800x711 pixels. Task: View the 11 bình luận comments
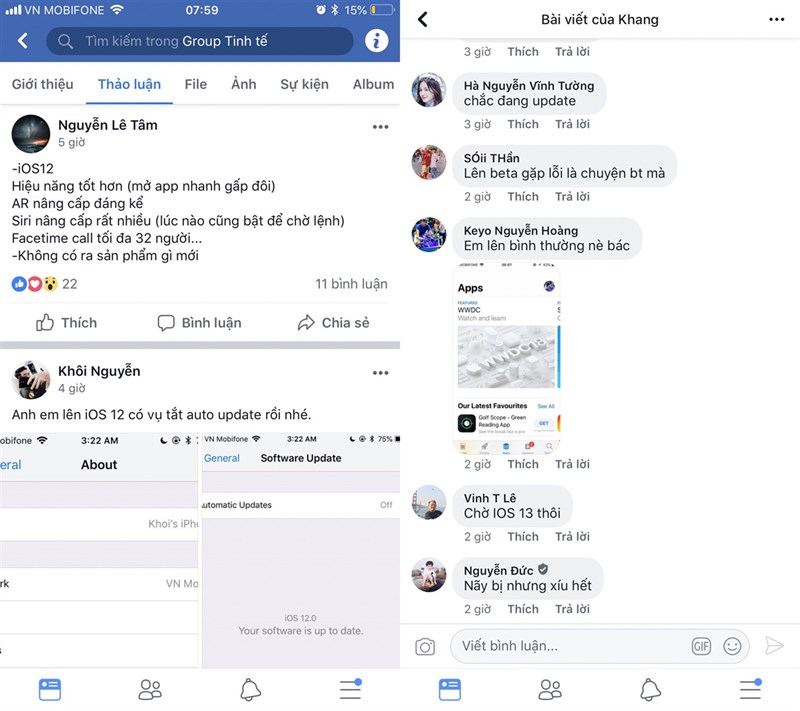tap(351, 284)
